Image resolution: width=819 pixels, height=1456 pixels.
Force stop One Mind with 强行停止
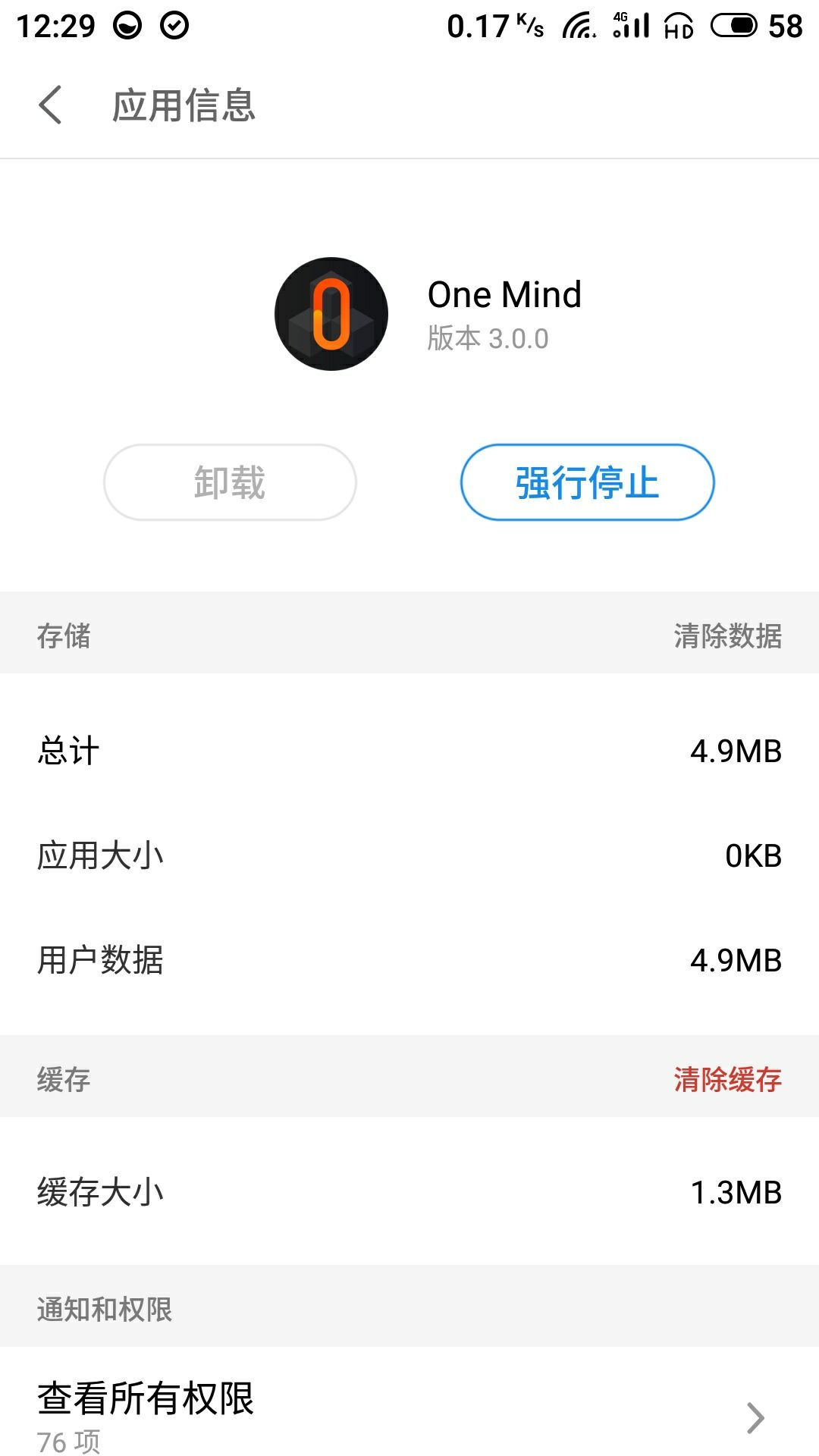[587, 482]
